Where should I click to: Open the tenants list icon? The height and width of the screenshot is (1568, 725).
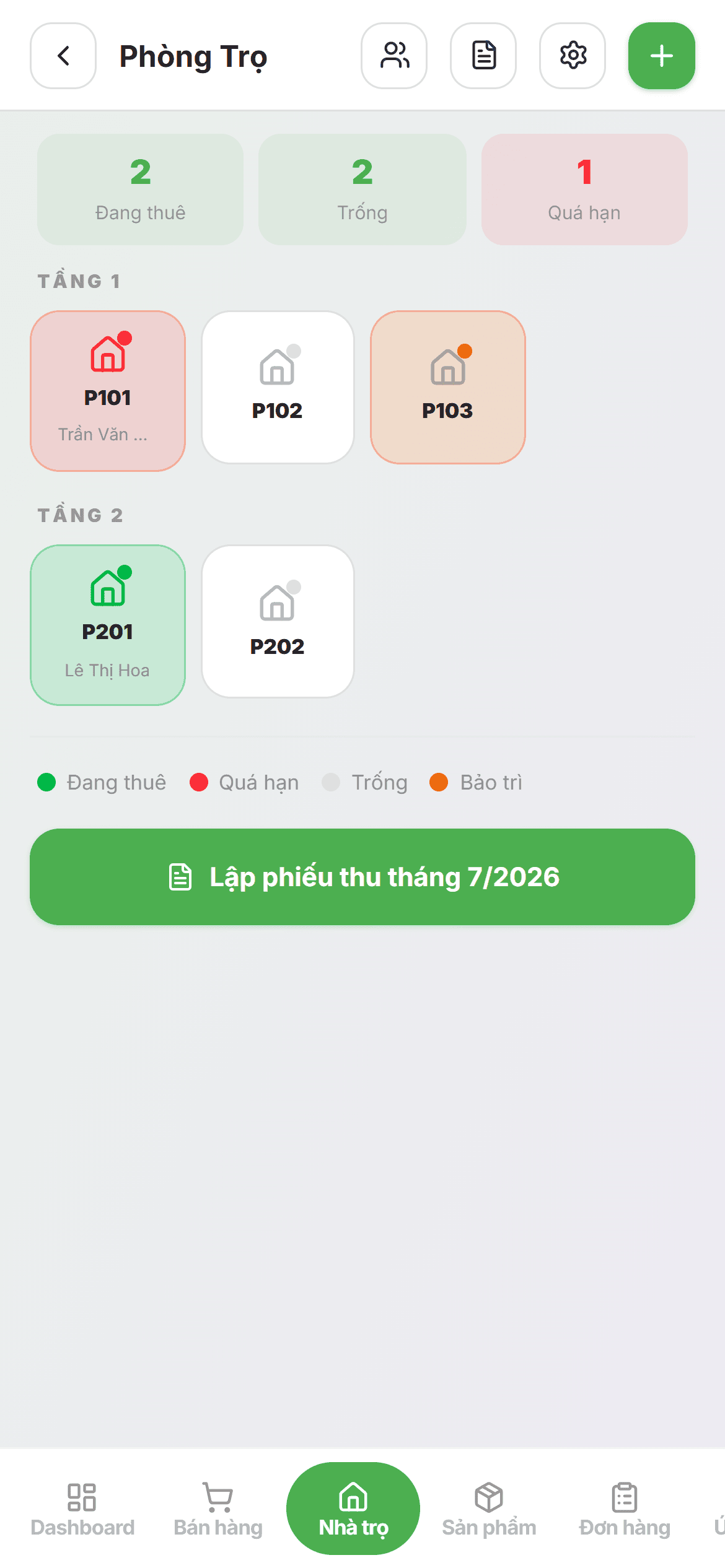tap(394, 56)
